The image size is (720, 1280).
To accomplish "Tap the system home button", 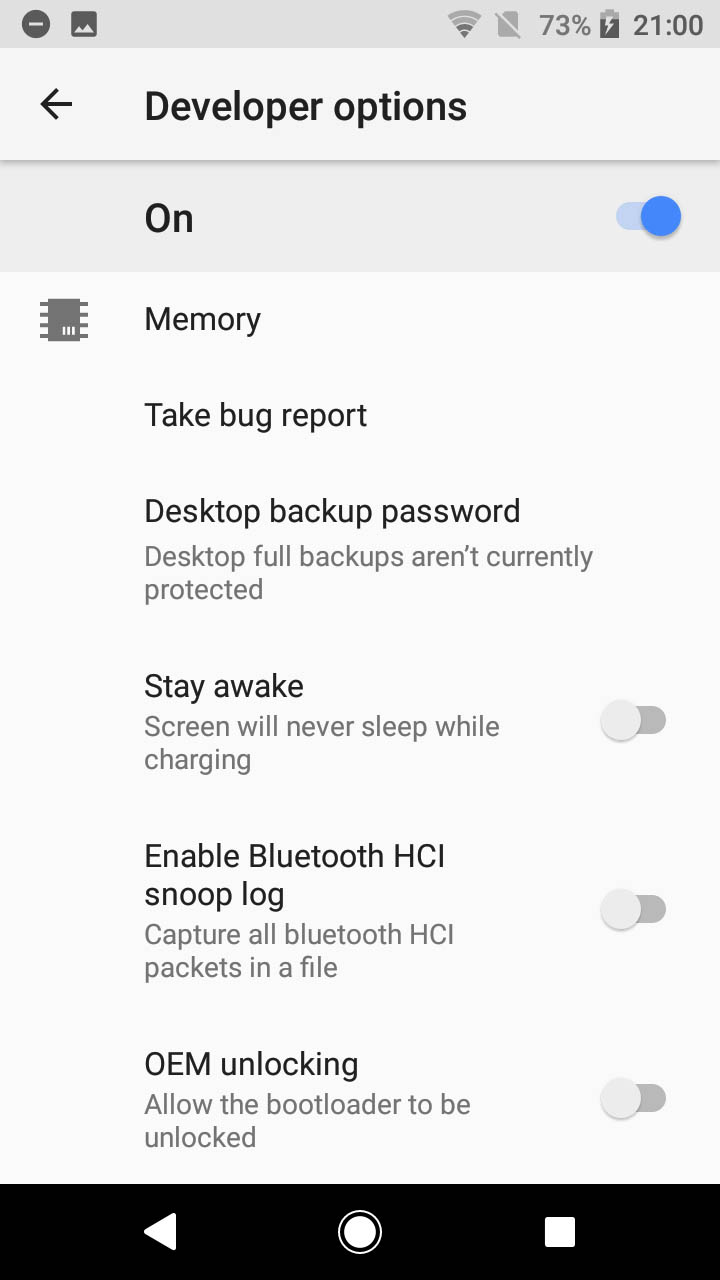I will tap(360, 1232).
